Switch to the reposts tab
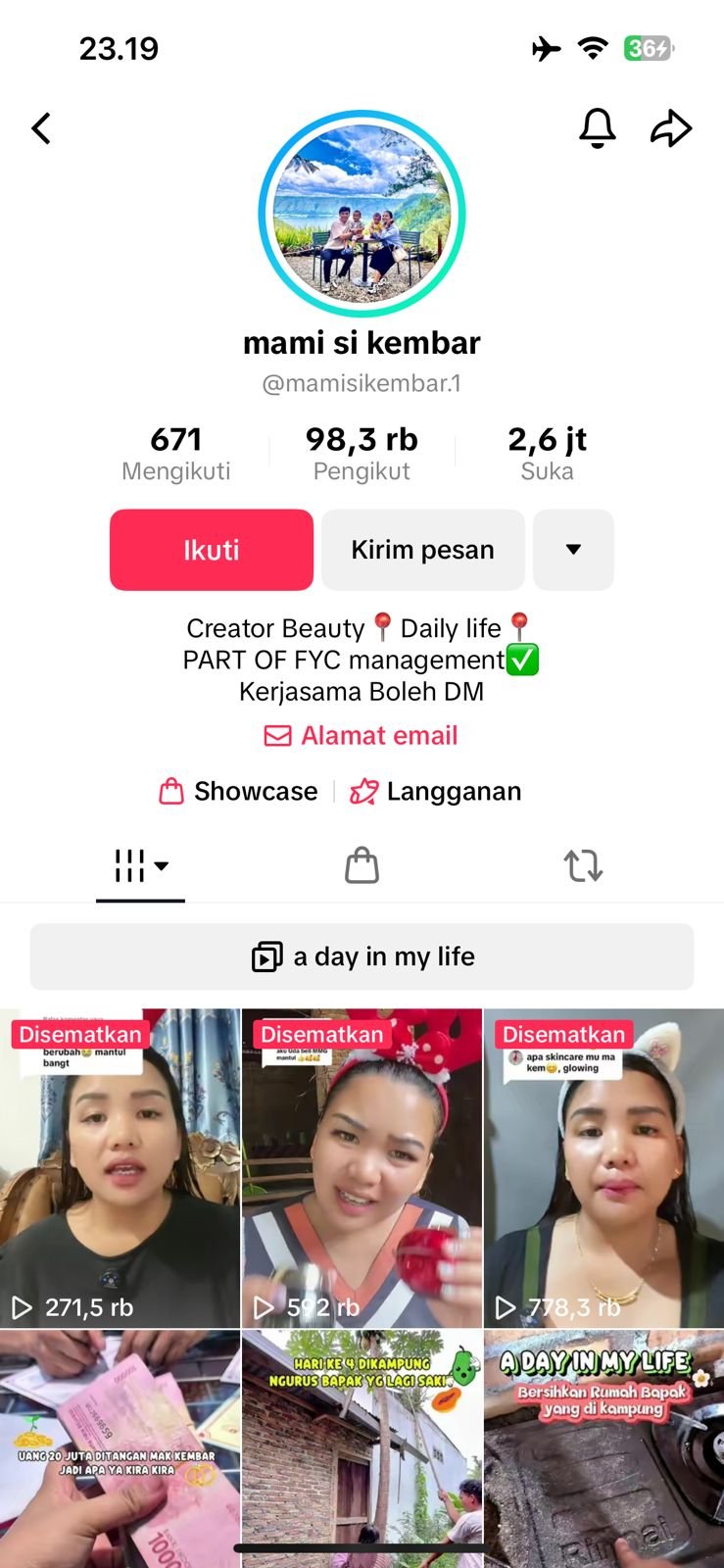Image resolution: width=724 pixels, height=1568 pixels. coord(583,866)
